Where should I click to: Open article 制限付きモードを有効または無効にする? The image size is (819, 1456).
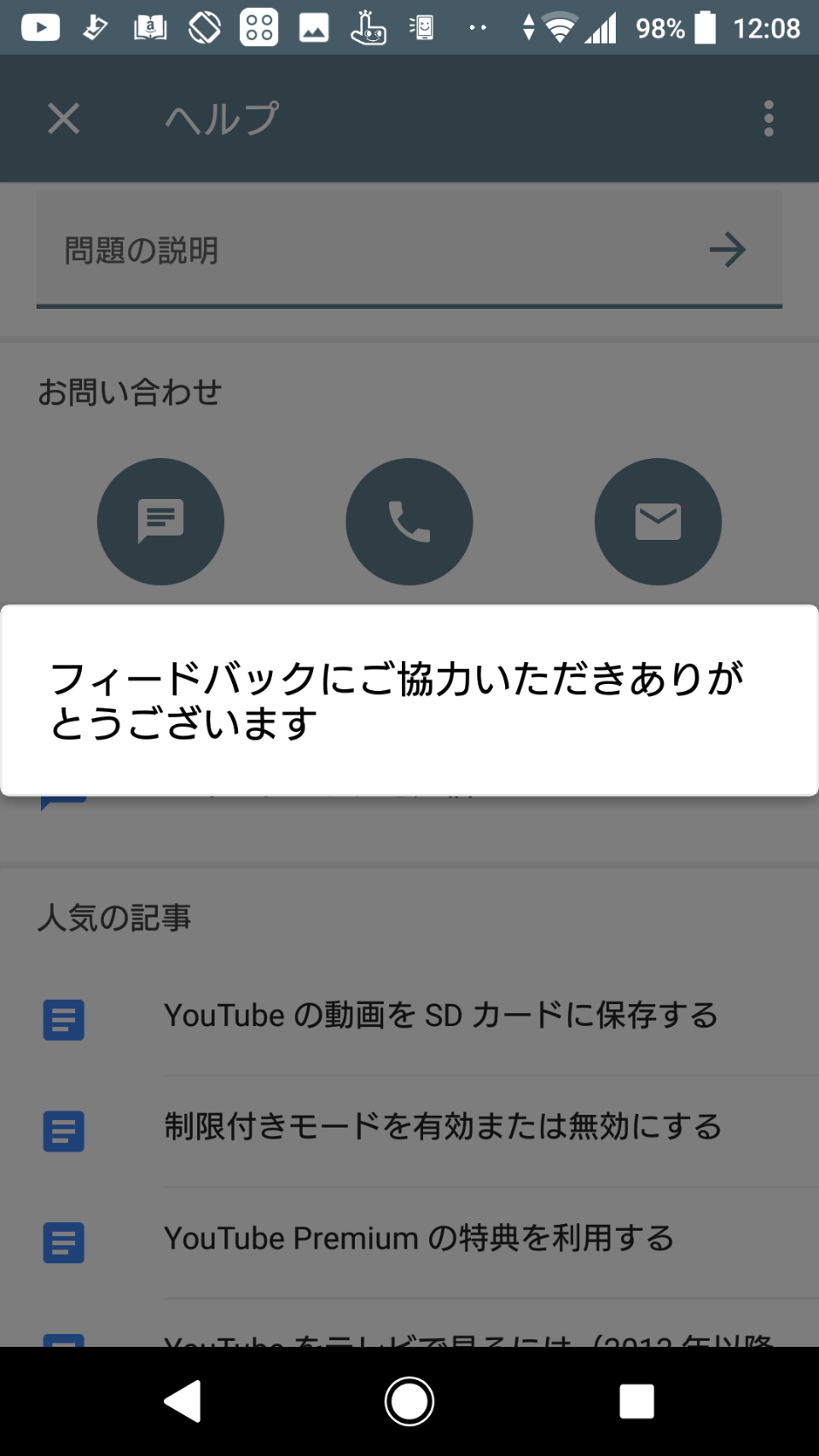(x=442, y=1127)
